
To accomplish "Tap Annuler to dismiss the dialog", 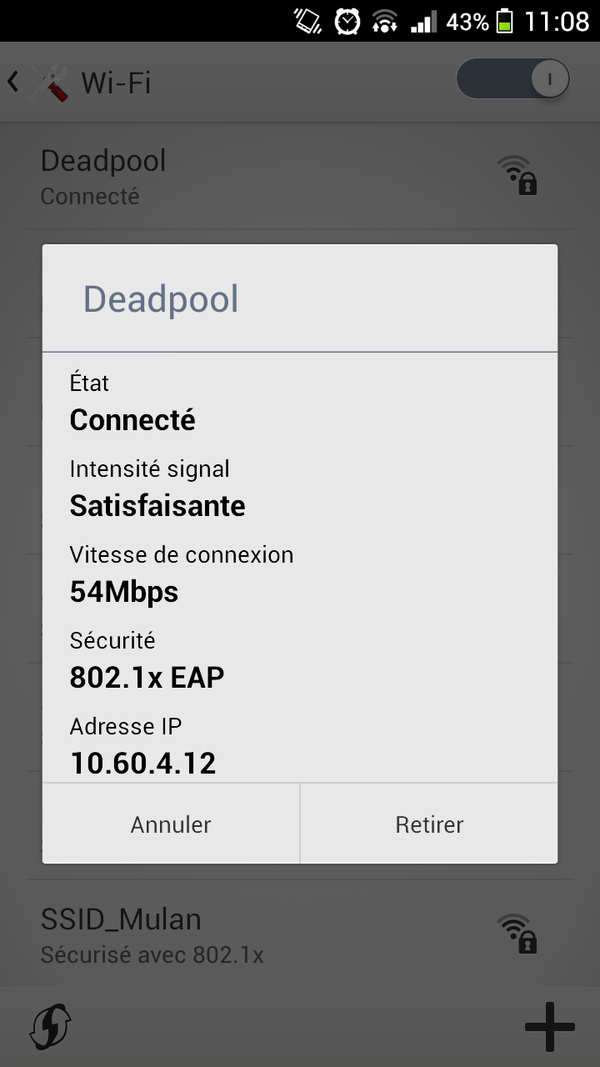I will click(171, 825).
